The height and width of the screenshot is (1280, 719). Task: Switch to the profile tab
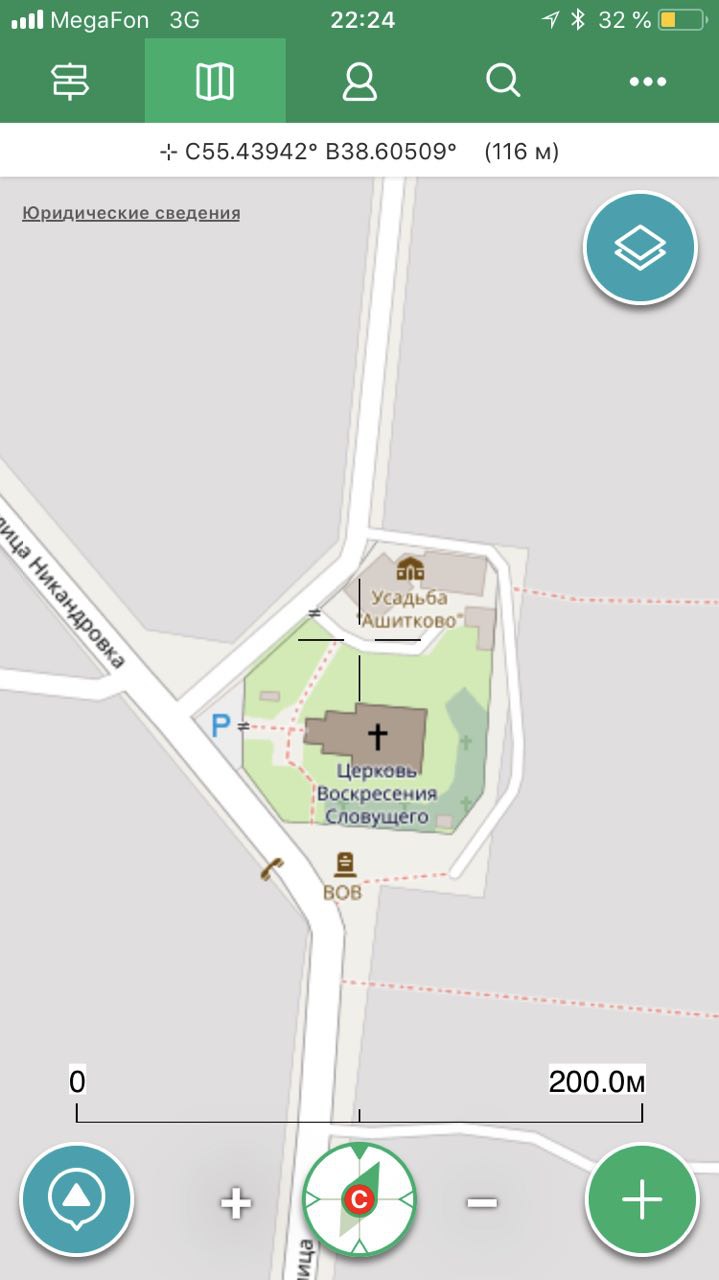click(359, 81)
